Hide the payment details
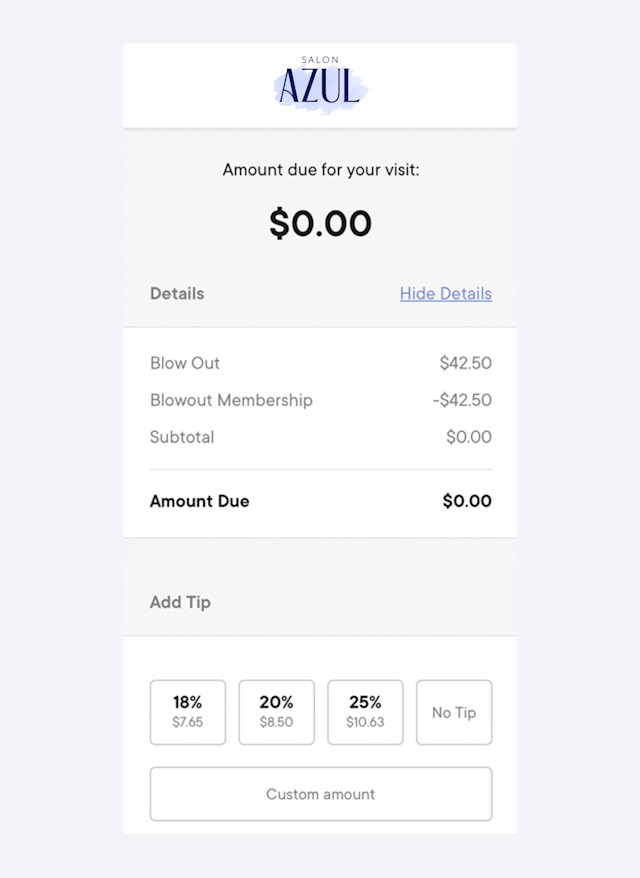Screen dimensions: 640x878 coord(445,294)
